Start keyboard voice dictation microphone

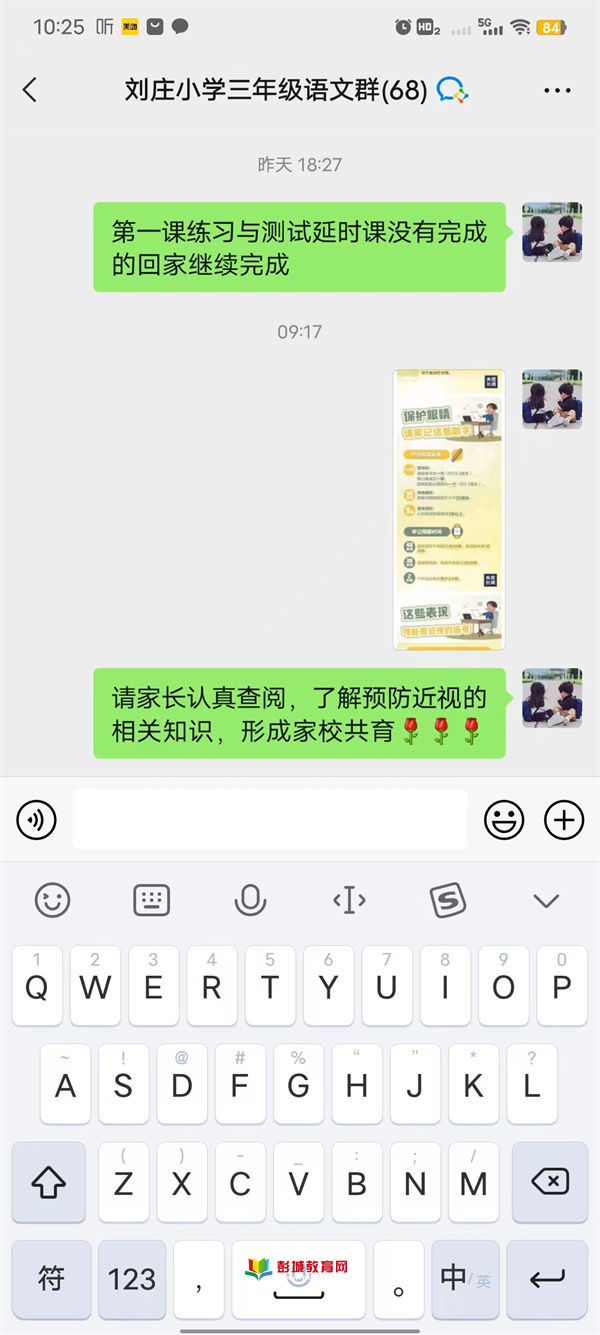(x=250, y=900)
